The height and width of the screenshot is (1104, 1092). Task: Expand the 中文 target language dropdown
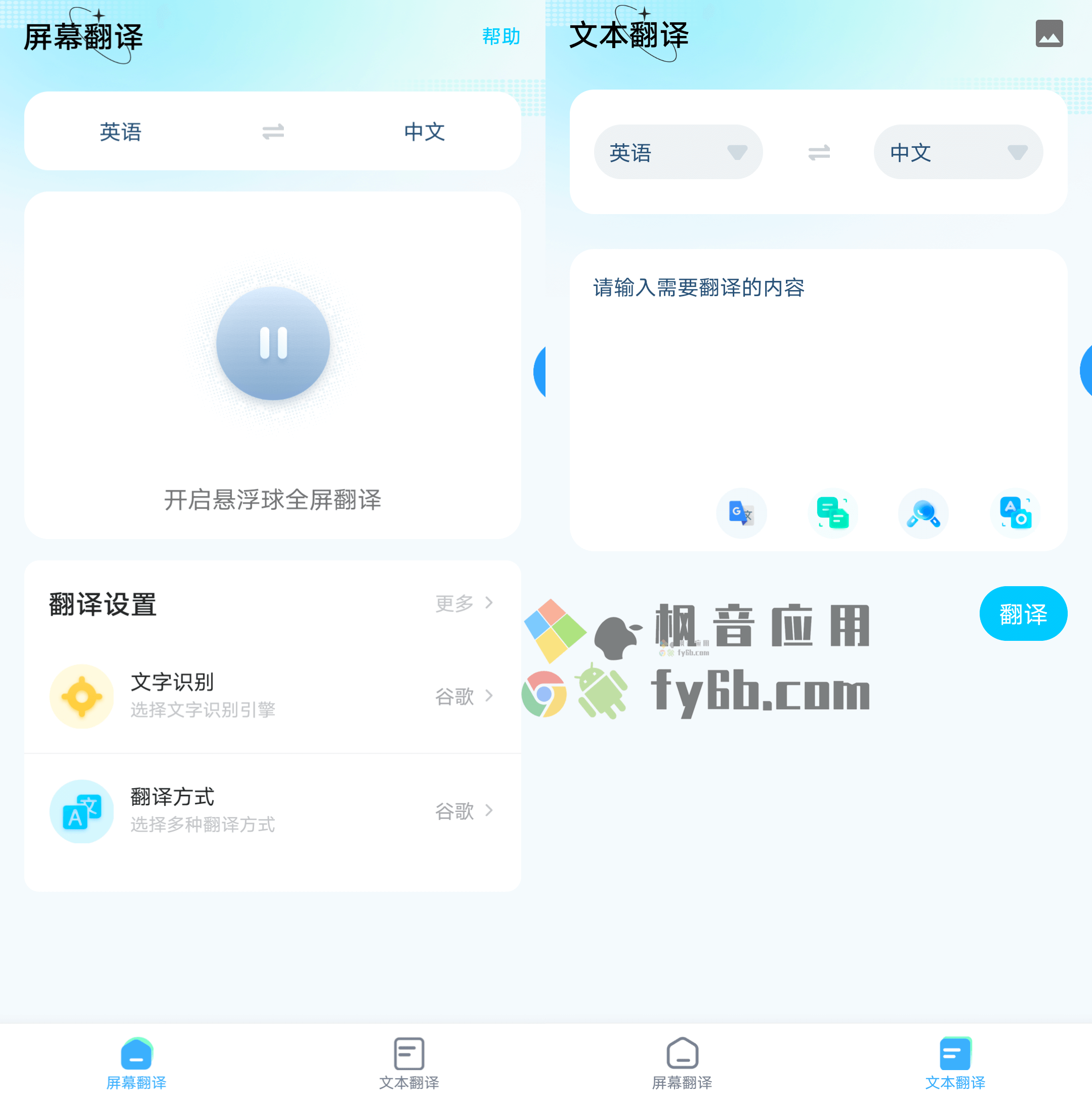[x=958, y=152]
